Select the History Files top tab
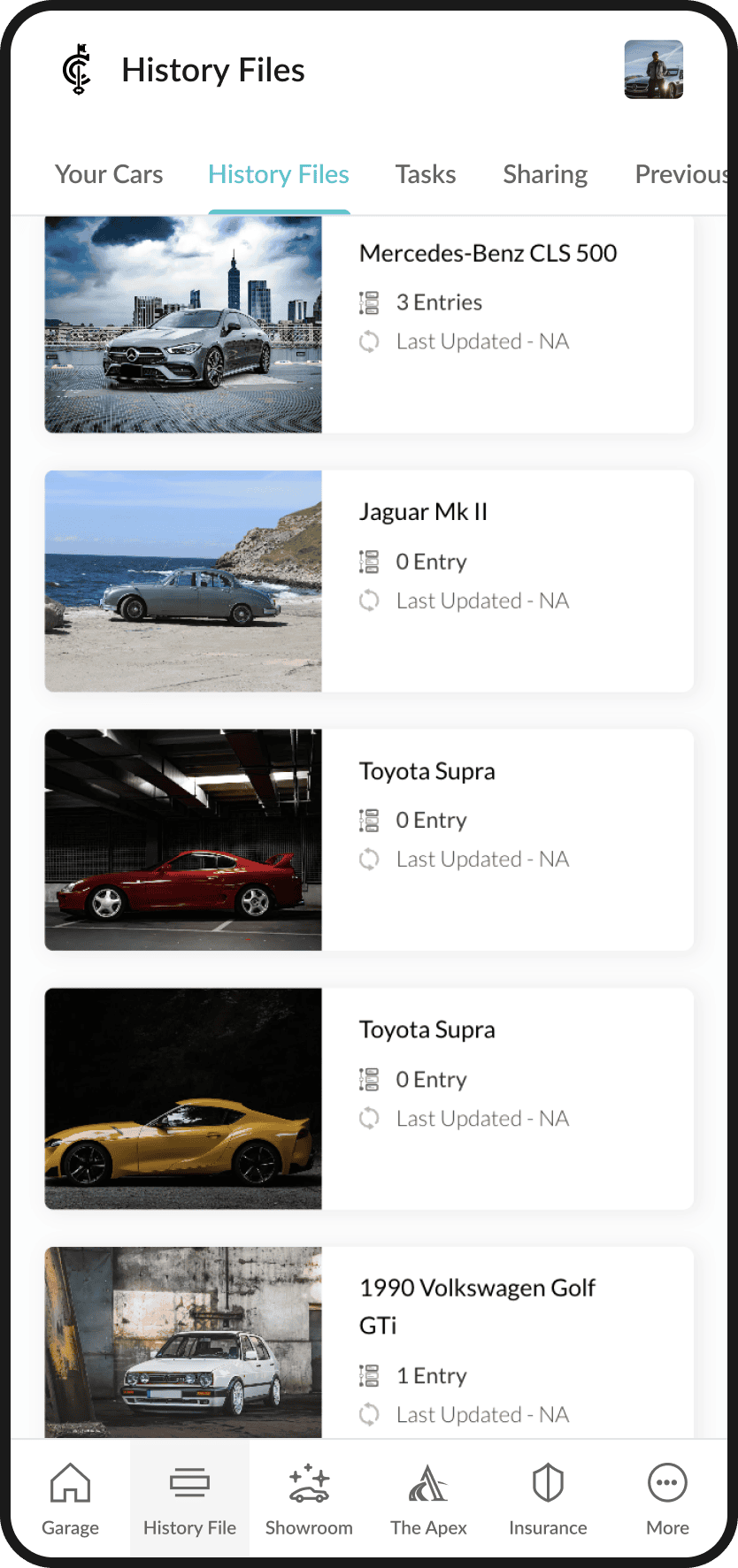738x1568 pixels. tap(279, 174)
